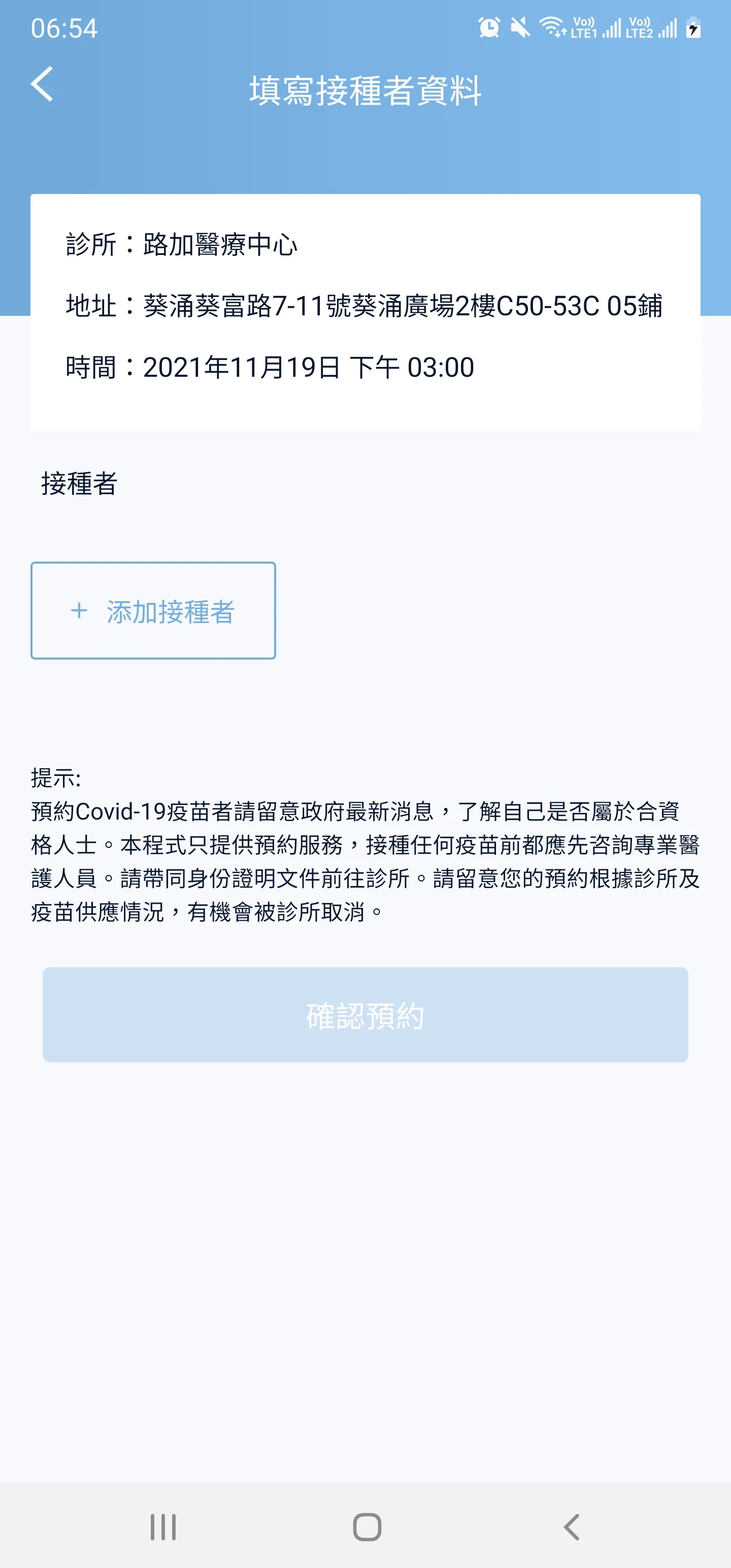Tap the LTE1 VoLTE indicator
The image size is (731, 1568).
click(584, 27)
